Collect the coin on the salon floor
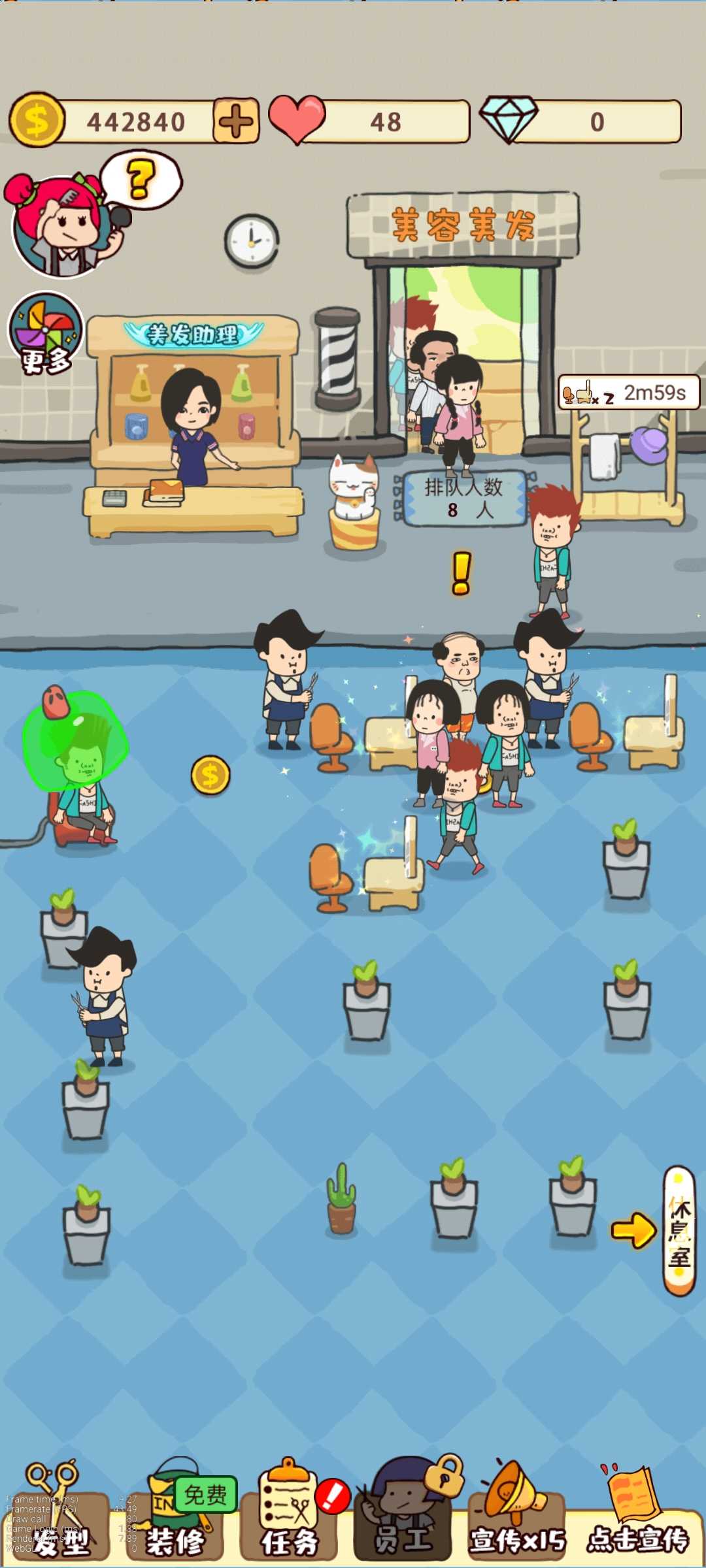Viewport: 706px width, 1568px height. (x=209, y=776)
